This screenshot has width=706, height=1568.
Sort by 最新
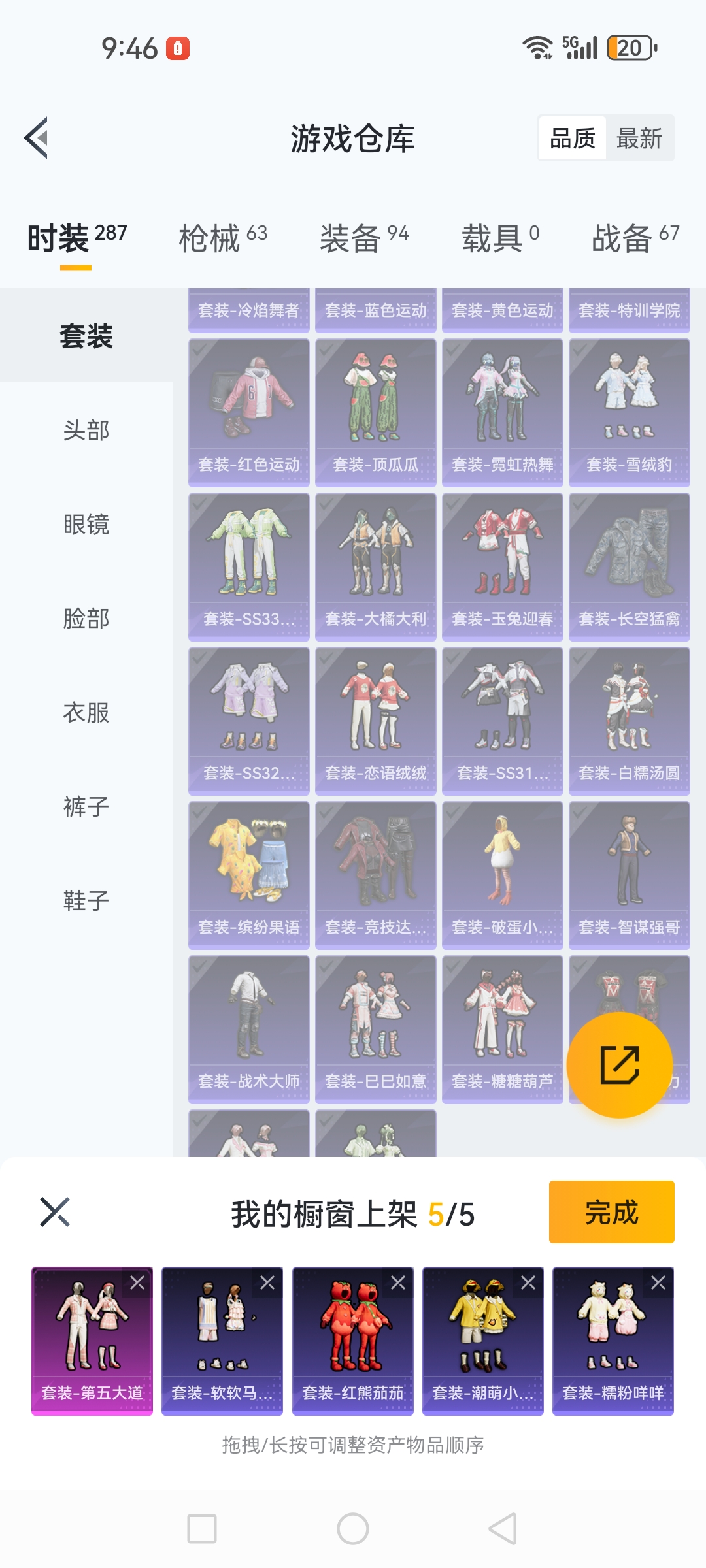click(639, 139)
